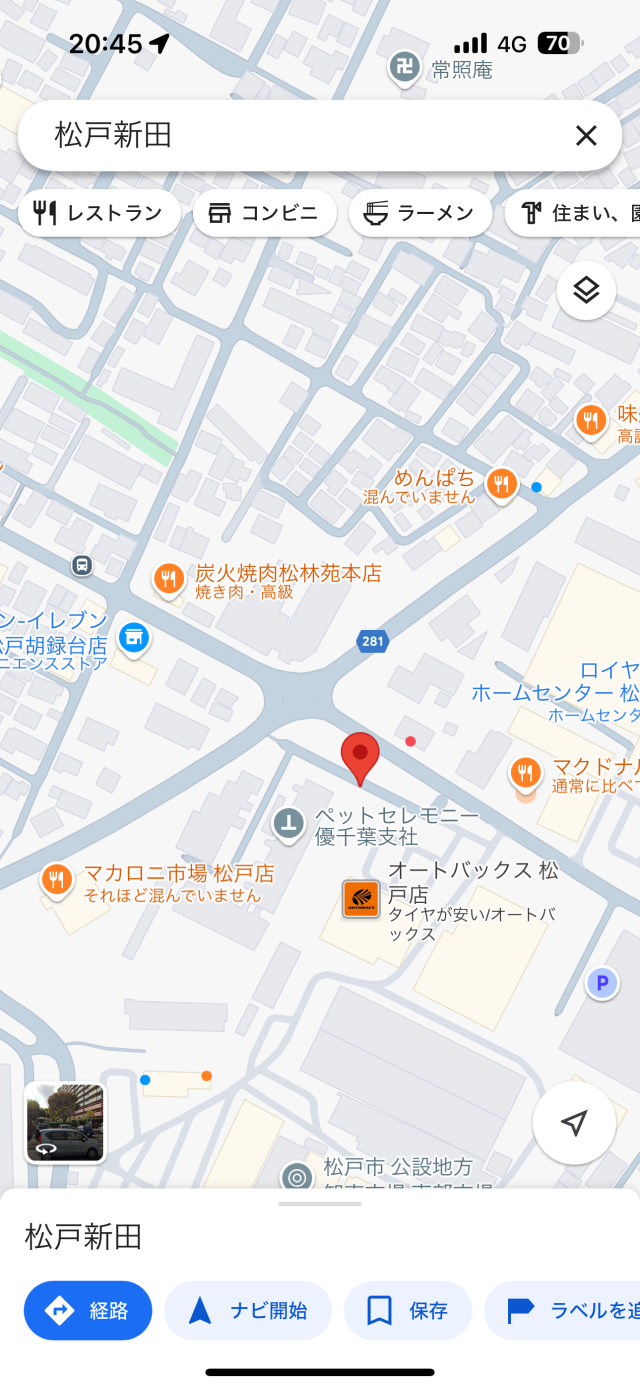This screenshot has height=1388, width=640.
Task: Start navigation with ナビ開始
Action: click(248, 1310)
